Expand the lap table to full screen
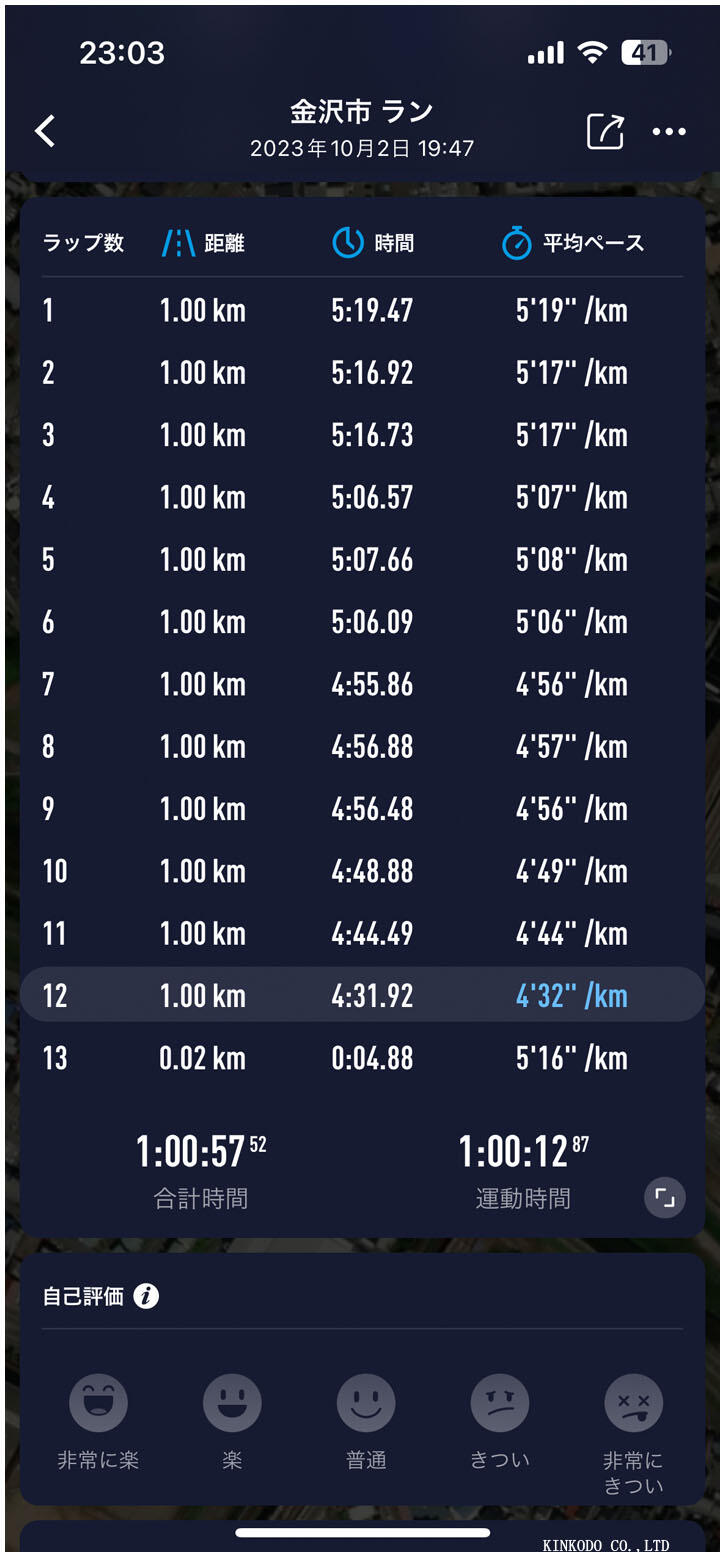Viewport: 725px width, 1558px height. [665, 1197]
